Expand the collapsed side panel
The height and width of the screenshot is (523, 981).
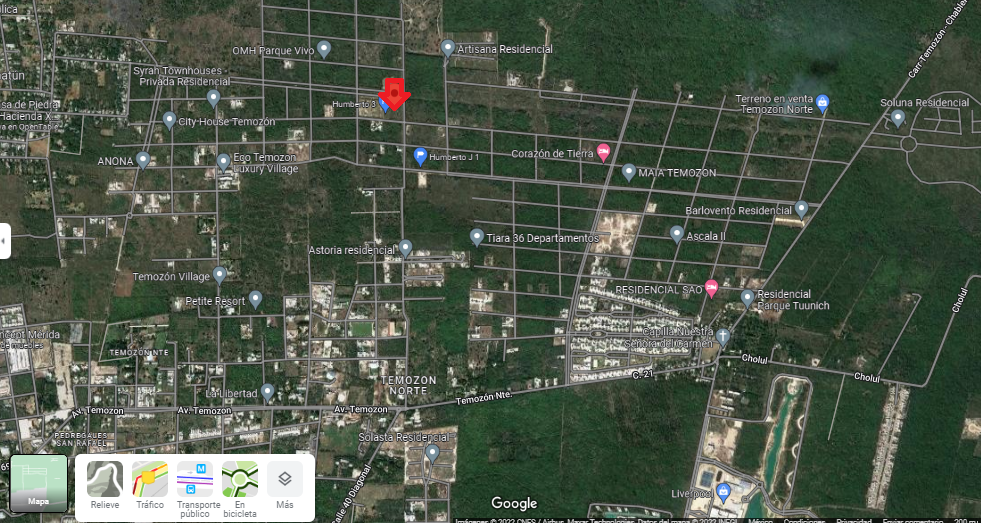click(x=5, y=241)
